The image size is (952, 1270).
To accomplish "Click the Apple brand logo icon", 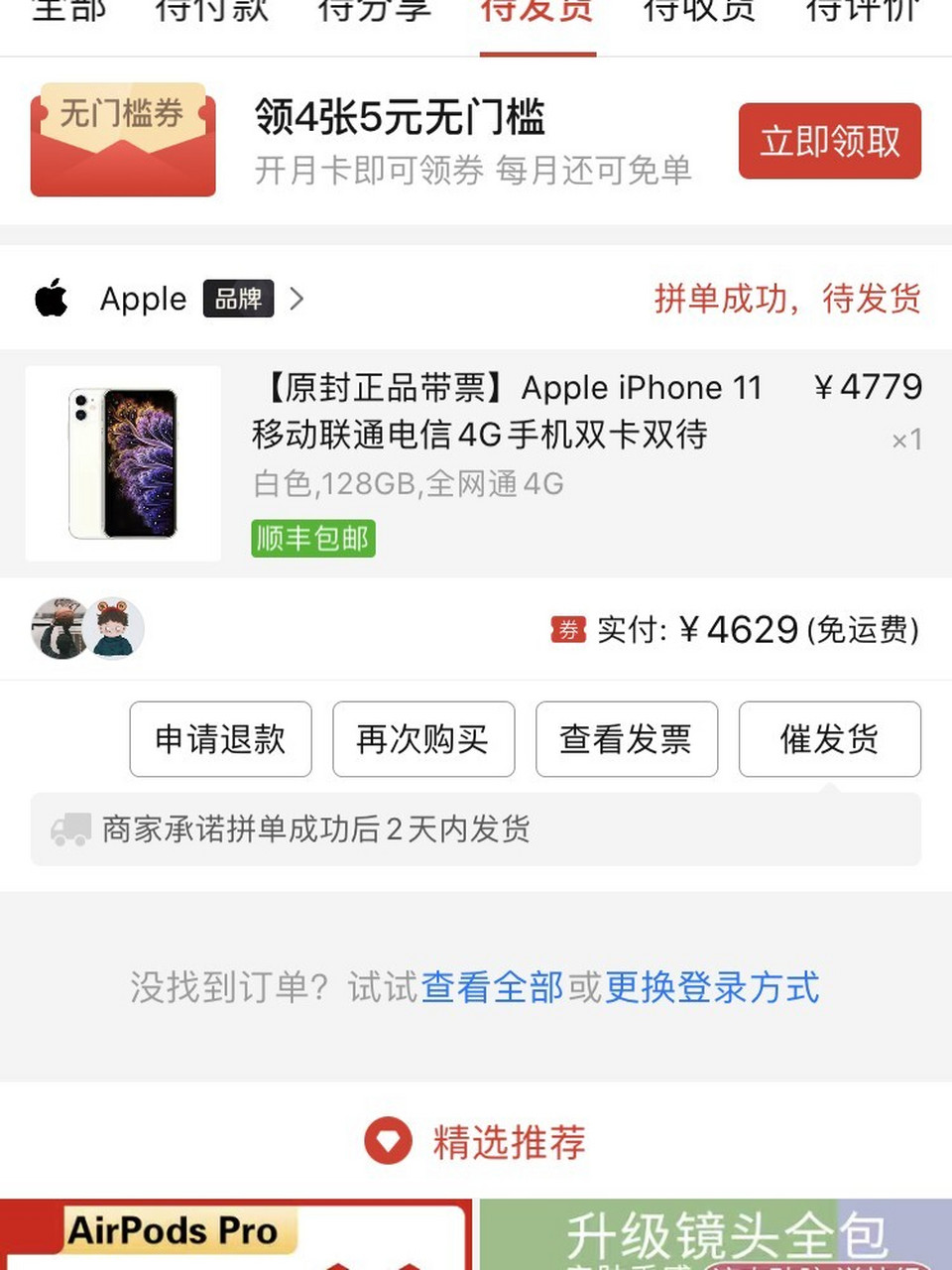I will [x=52, y=299].
